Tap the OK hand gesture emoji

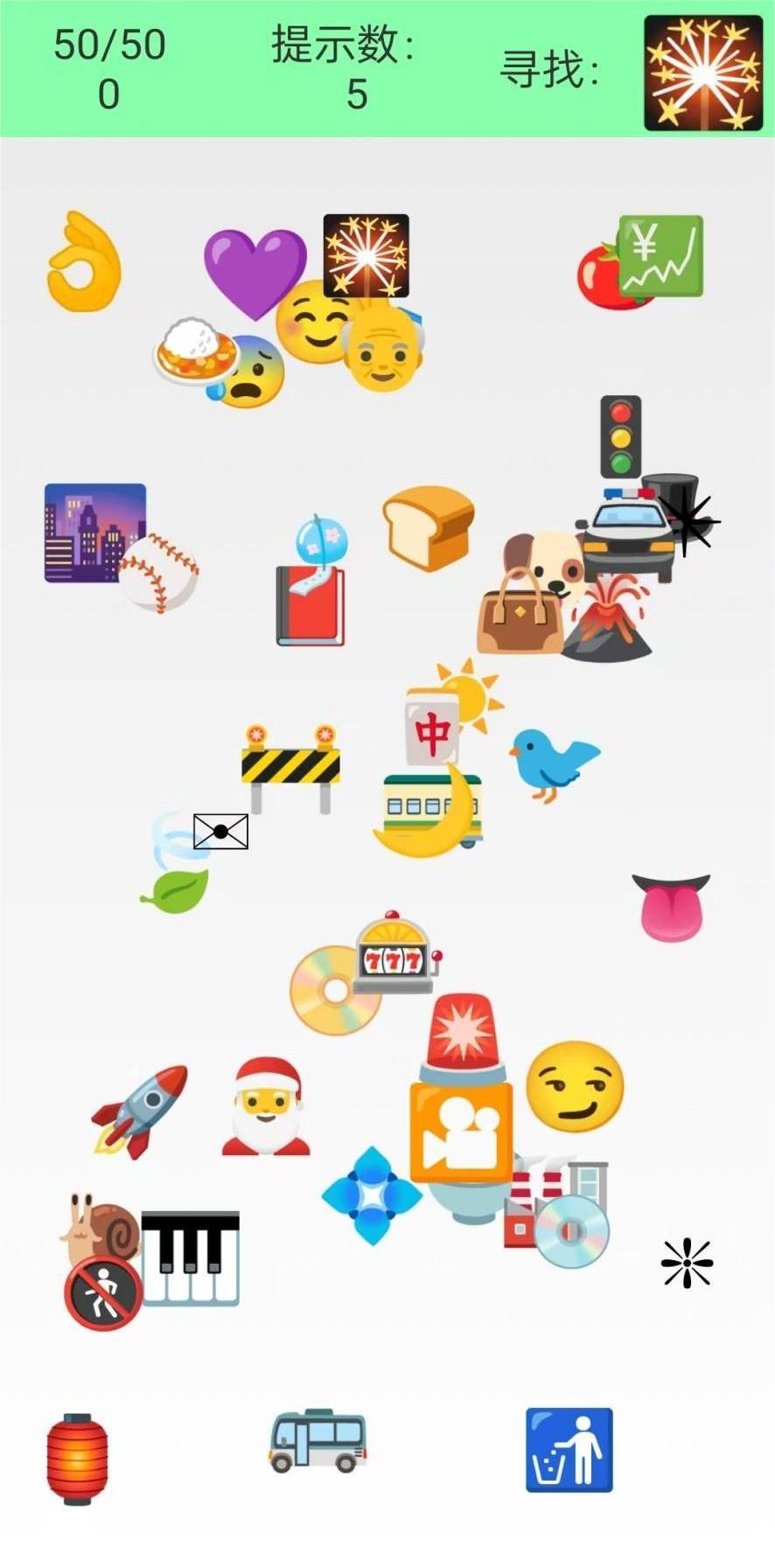[x=83, y=262]
